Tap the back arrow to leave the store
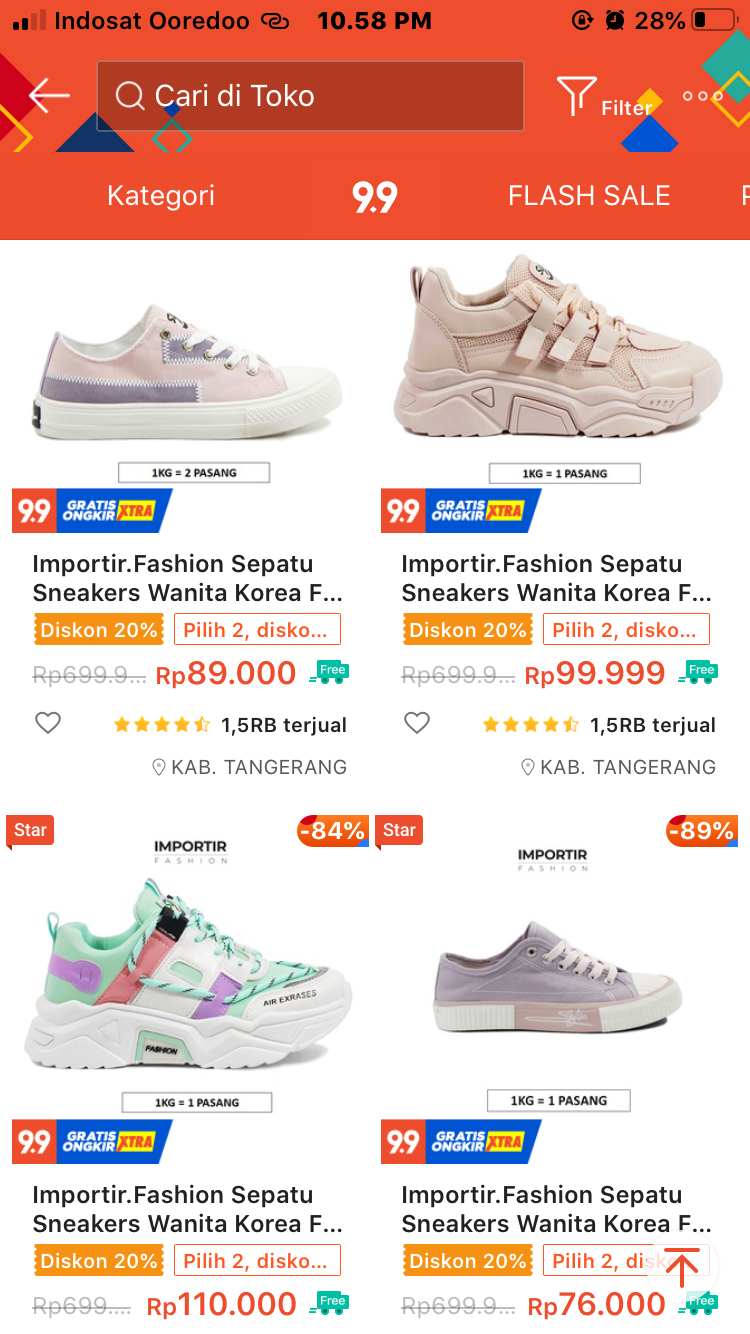The height and width of the screenshot is (1334, 750). (47, 95)
